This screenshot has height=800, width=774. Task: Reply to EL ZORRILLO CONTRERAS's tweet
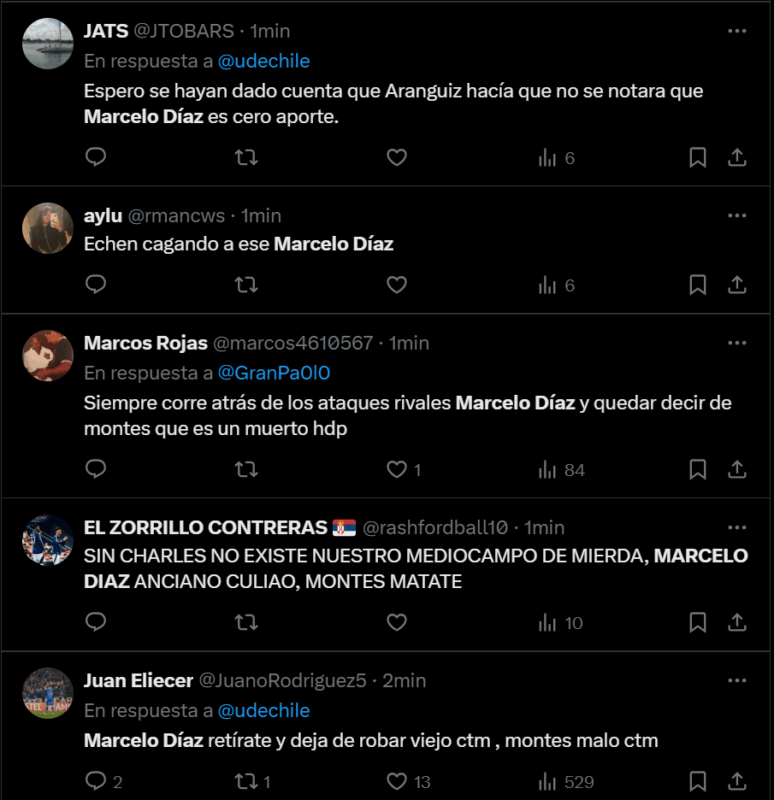[96, 622]
